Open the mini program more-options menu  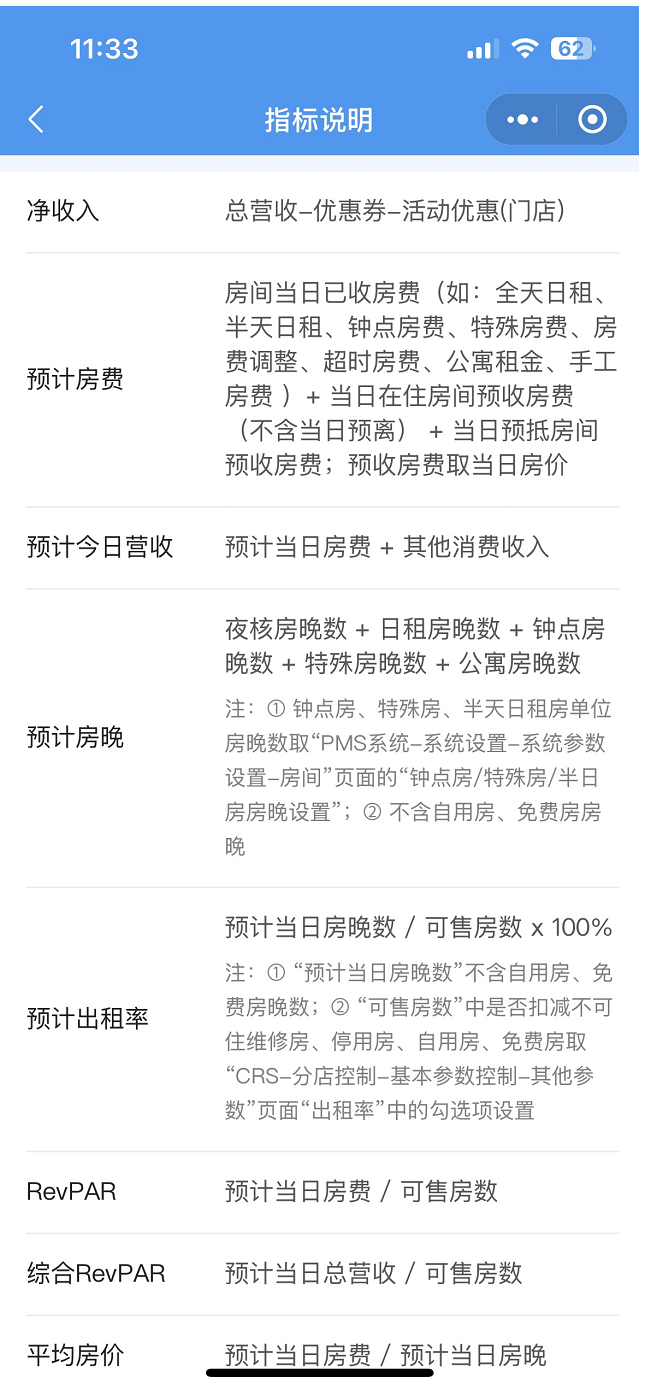click(x=522, y=120)
